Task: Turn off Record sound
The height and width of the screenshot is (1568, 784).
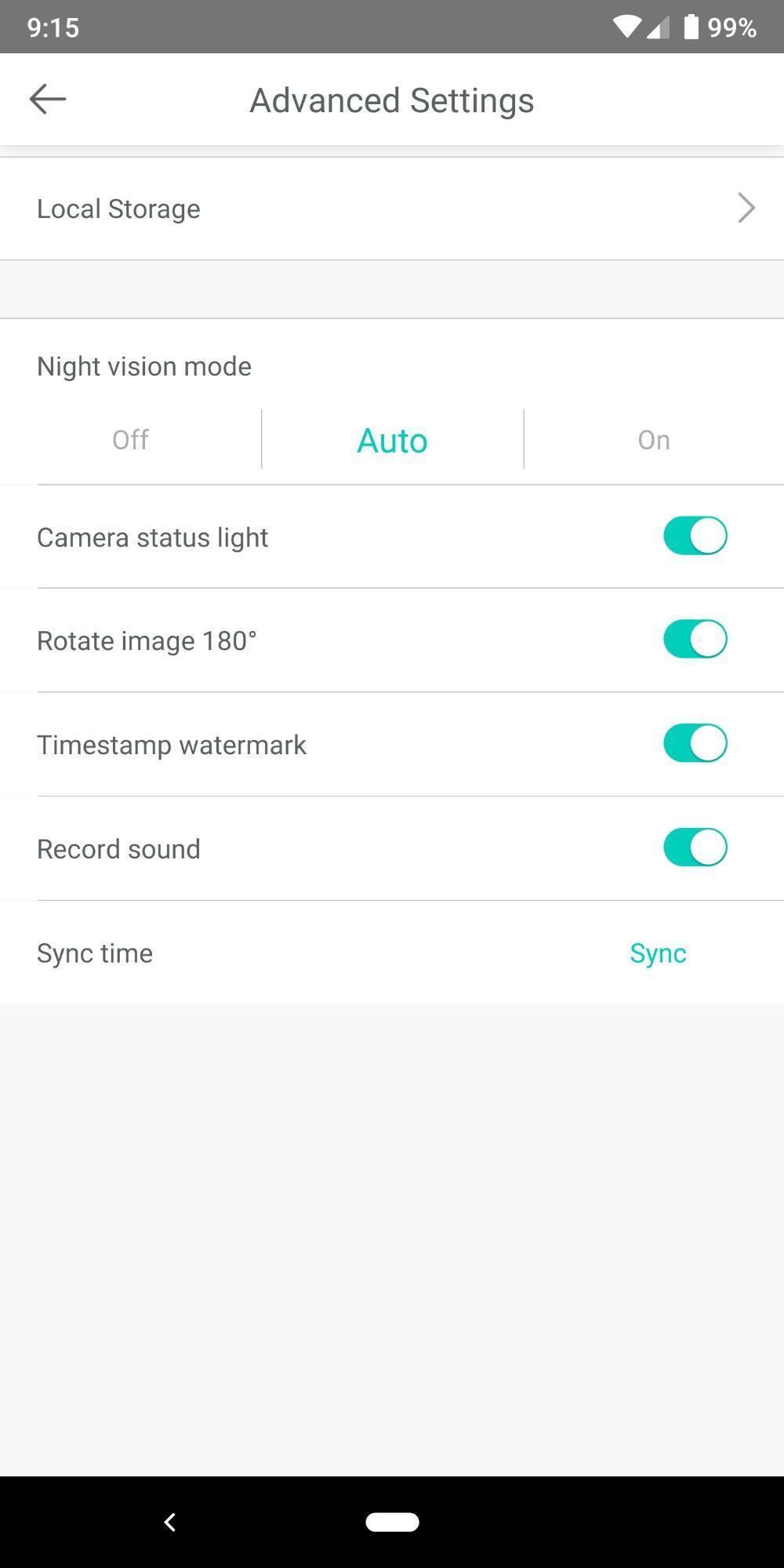Action: click(695, 847)
